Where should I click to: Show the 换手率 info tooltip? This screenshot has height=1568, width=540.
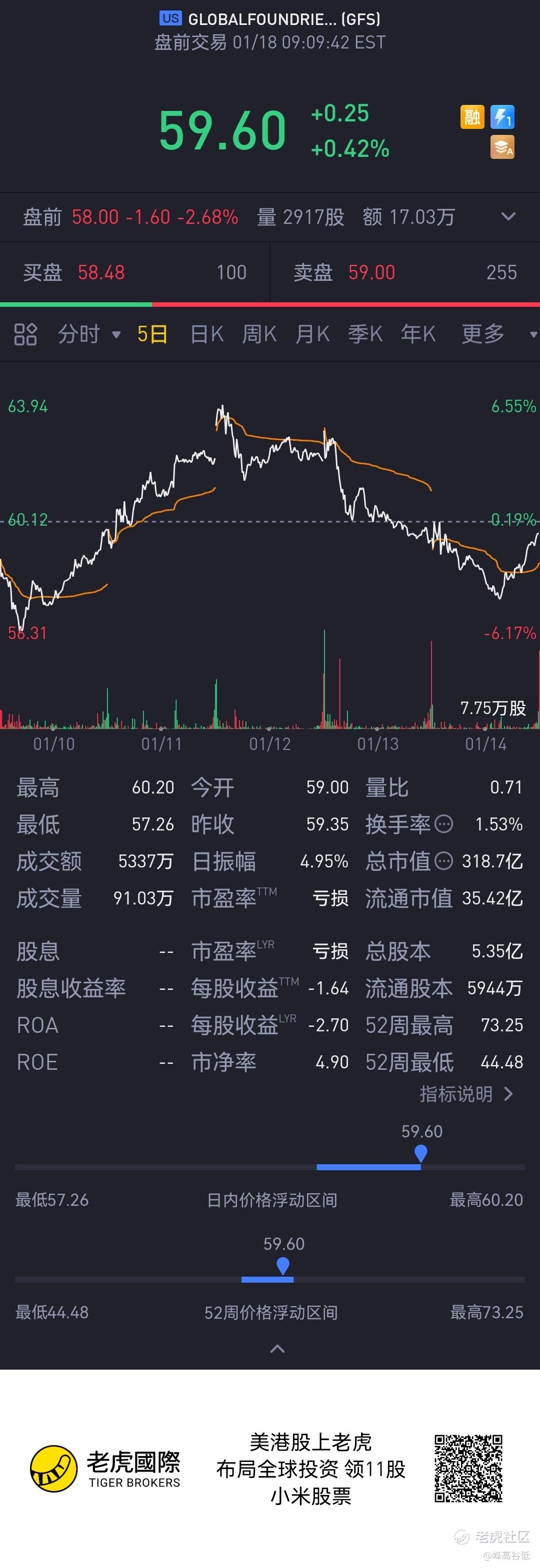pyautogui.click(x=444, y=824)
